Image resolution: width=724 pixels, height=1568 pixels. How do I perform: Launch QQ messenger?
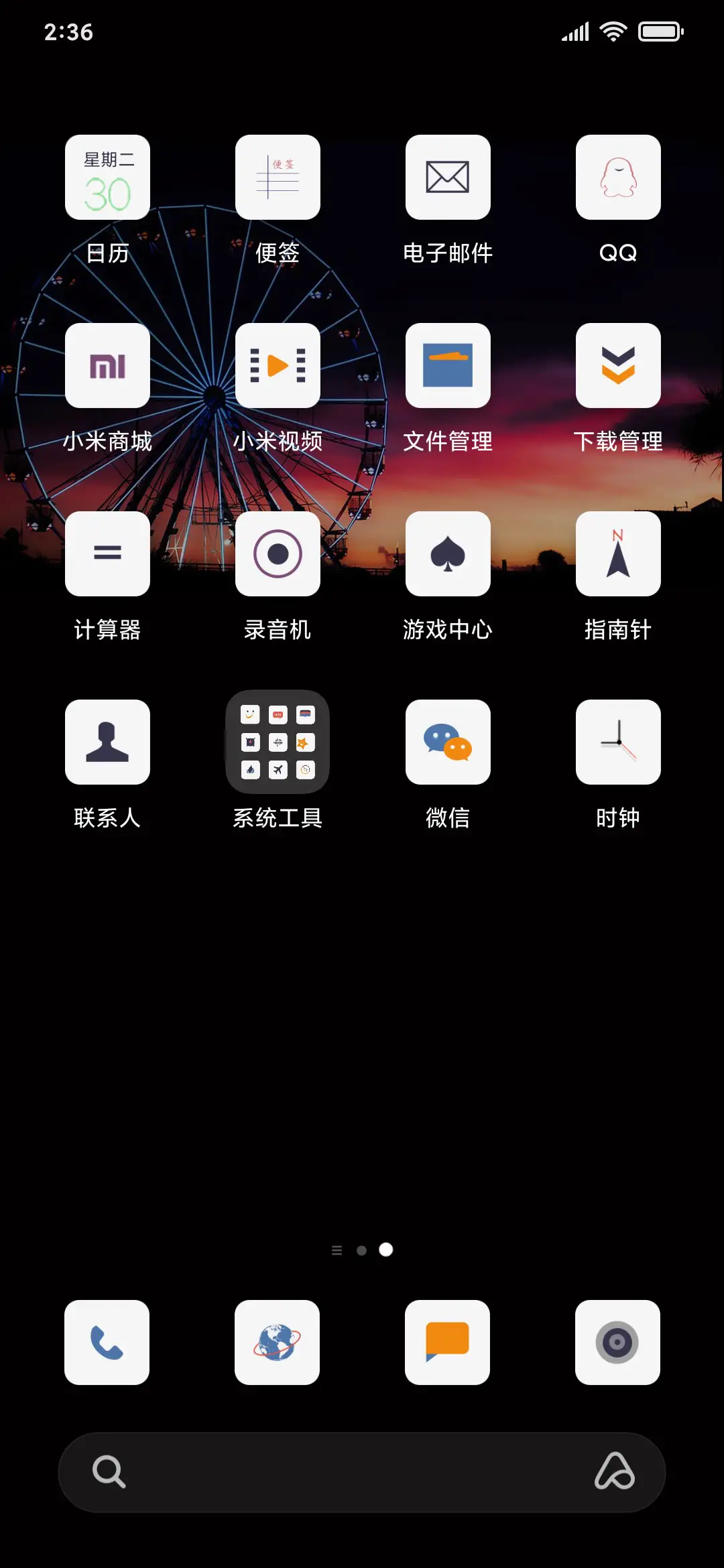617,176
